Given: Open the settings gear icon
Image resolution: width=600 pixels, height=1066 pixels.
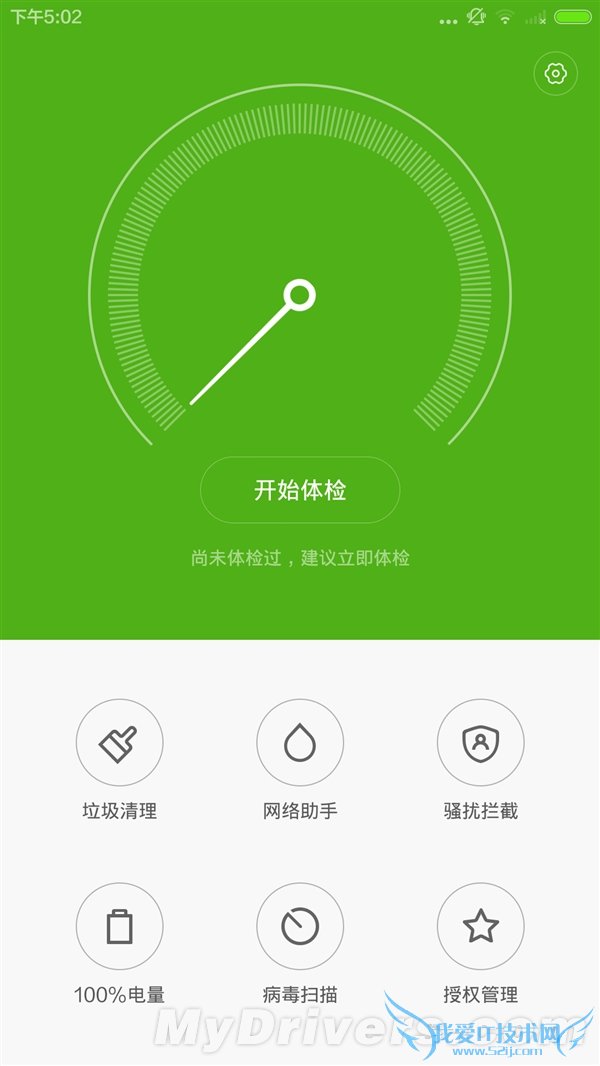Looking at the screenshot, I should coord(555,73).
